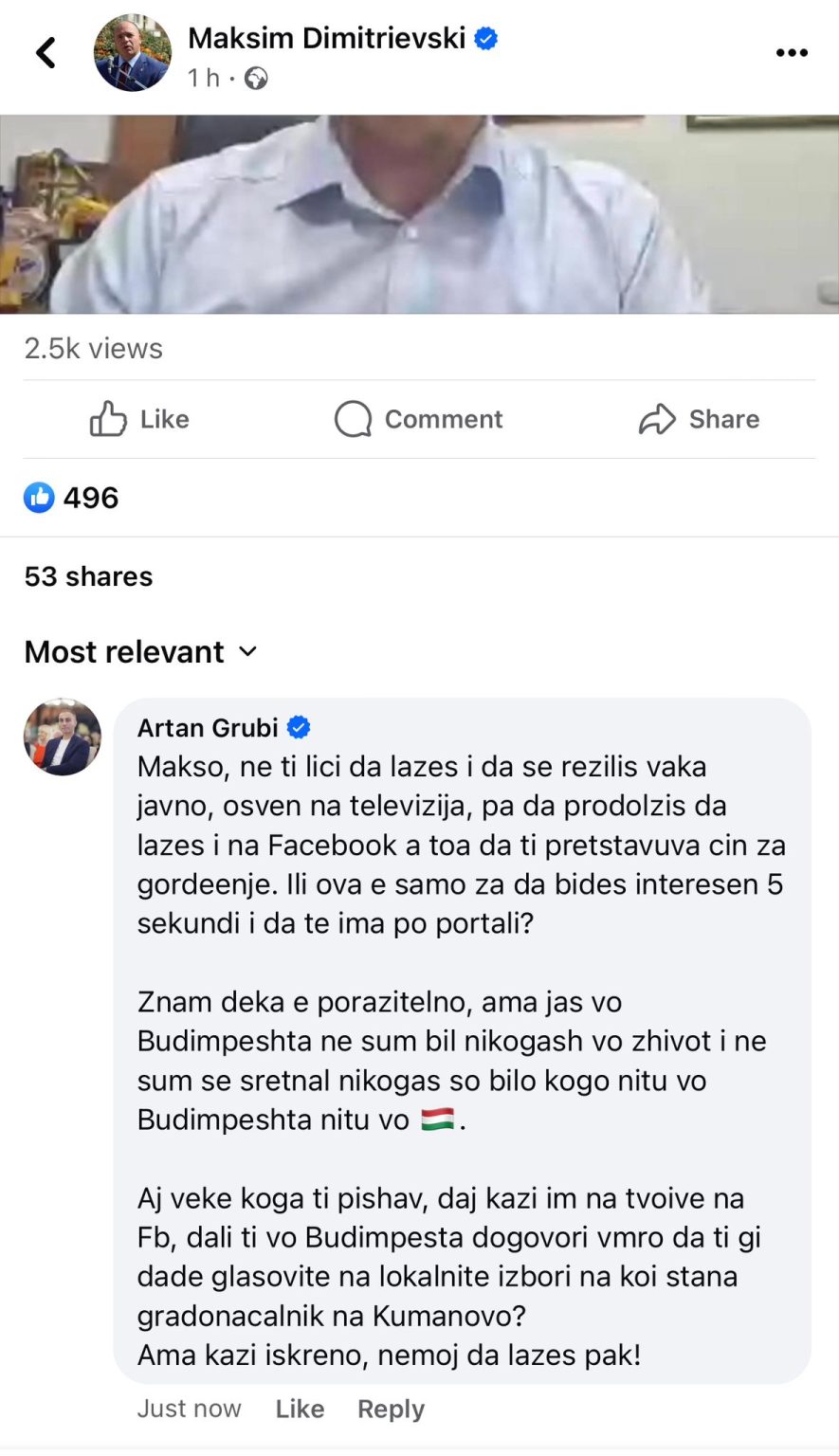Expand the Most relevant sort dropdown
The height and width of the screenshot is (1456, 839).
140,652
